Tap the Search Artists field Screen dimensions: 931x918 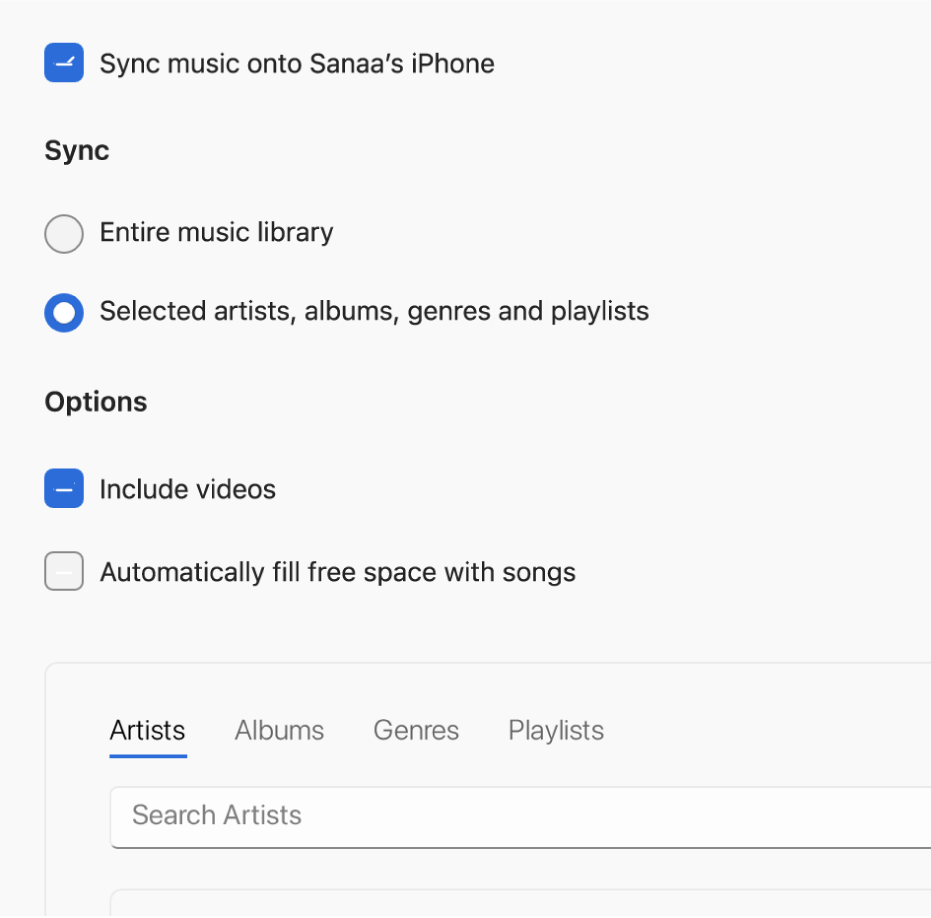520,816
